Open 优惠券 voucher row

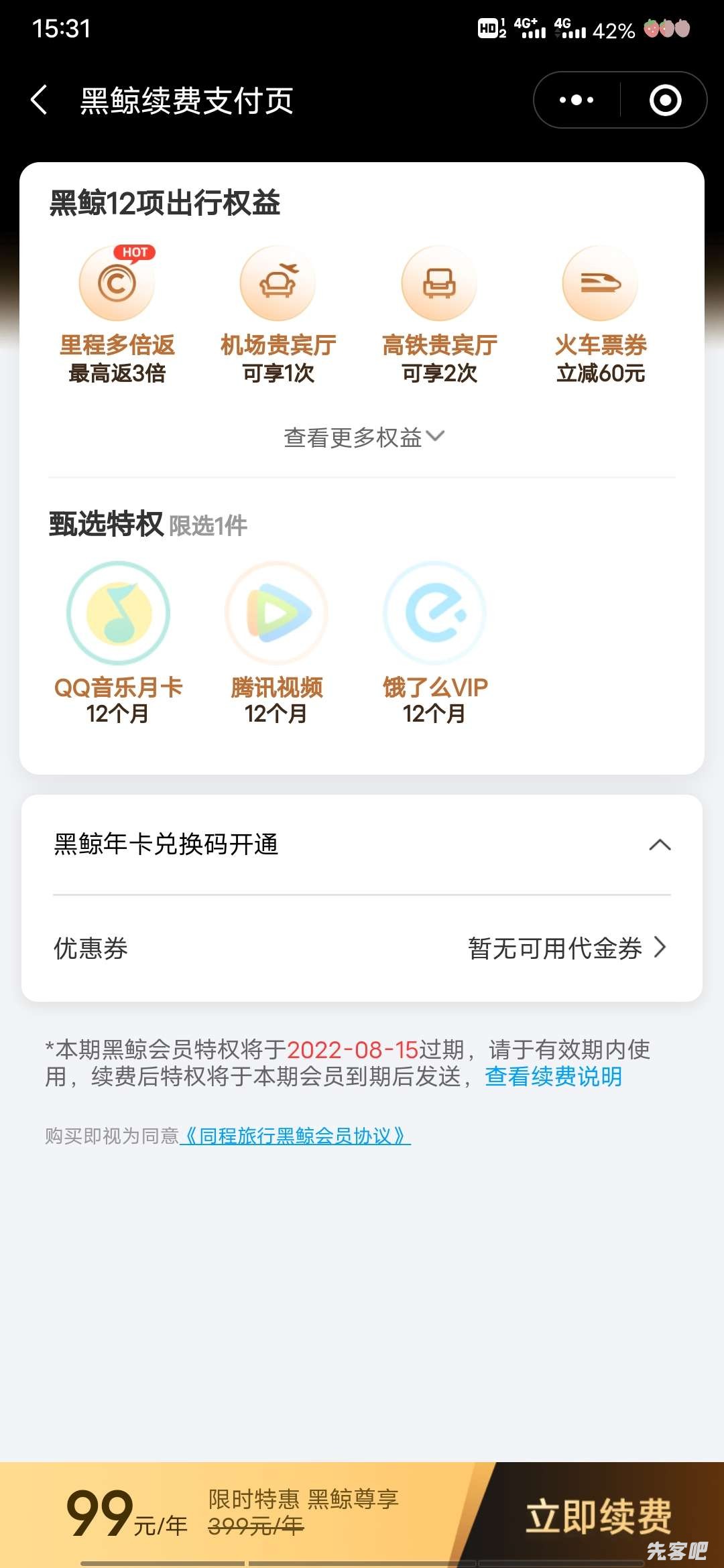[362, 948]
